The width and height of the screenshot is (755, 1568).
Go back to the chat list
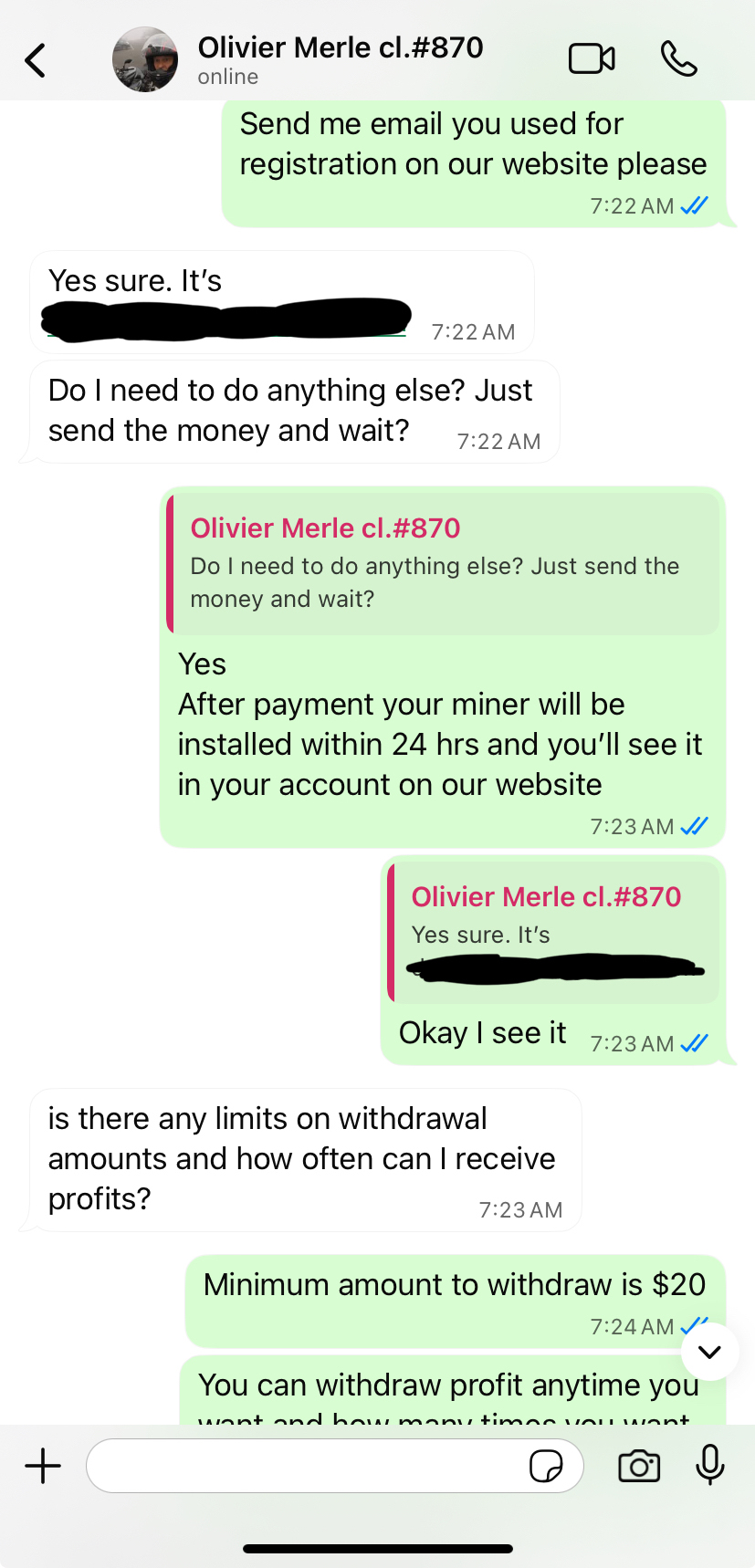pyautogui.click(x=35, y=60)
